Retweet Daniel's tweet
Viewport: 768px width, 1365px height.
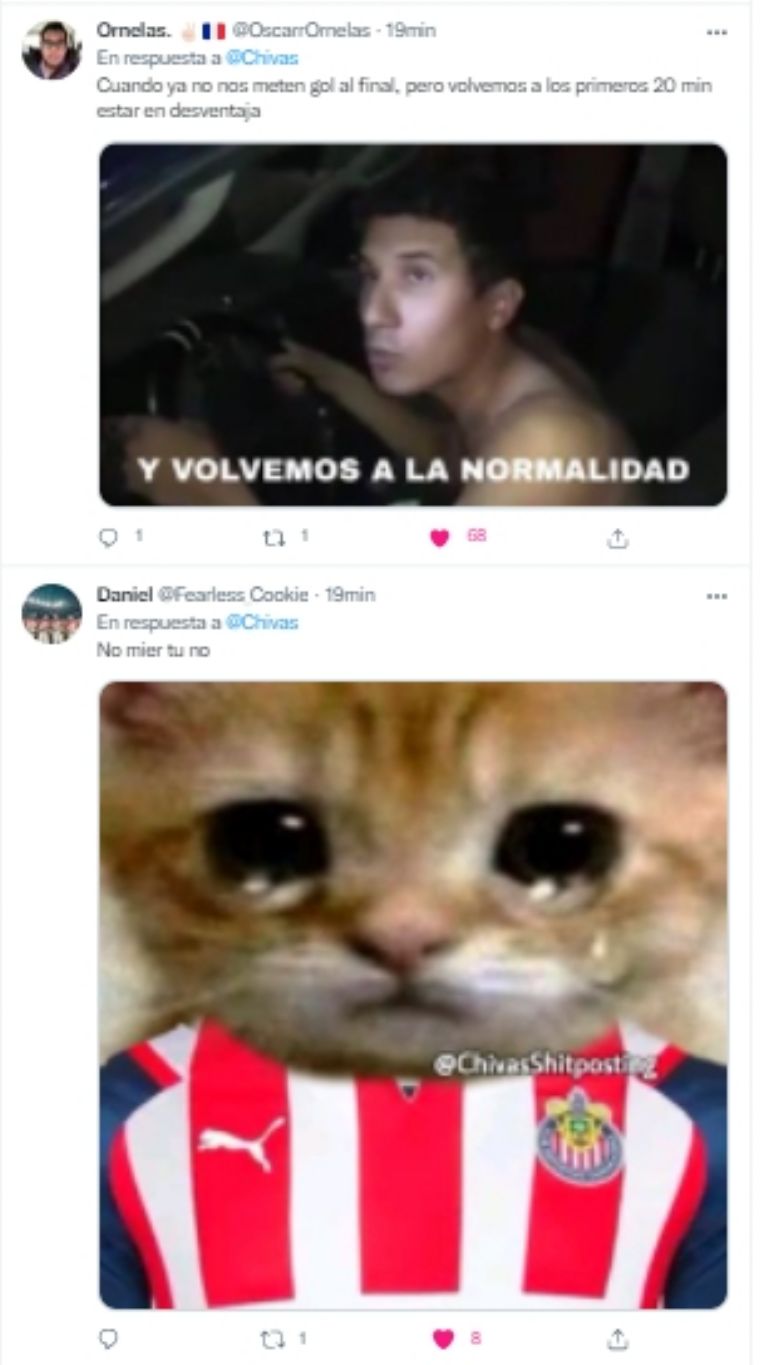273,1338
